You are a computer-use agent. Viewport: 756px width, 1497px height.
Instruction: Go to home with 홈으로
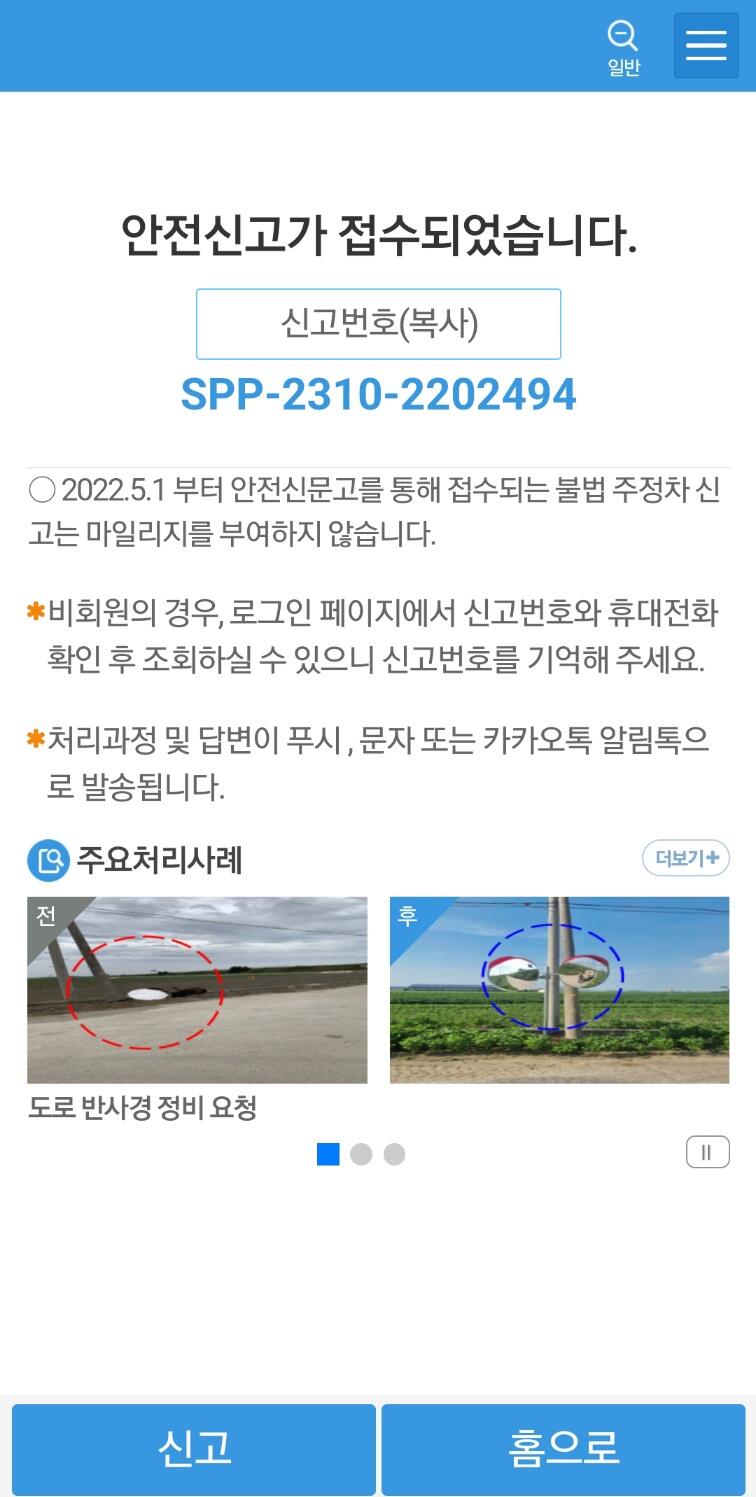(563, 1449)
